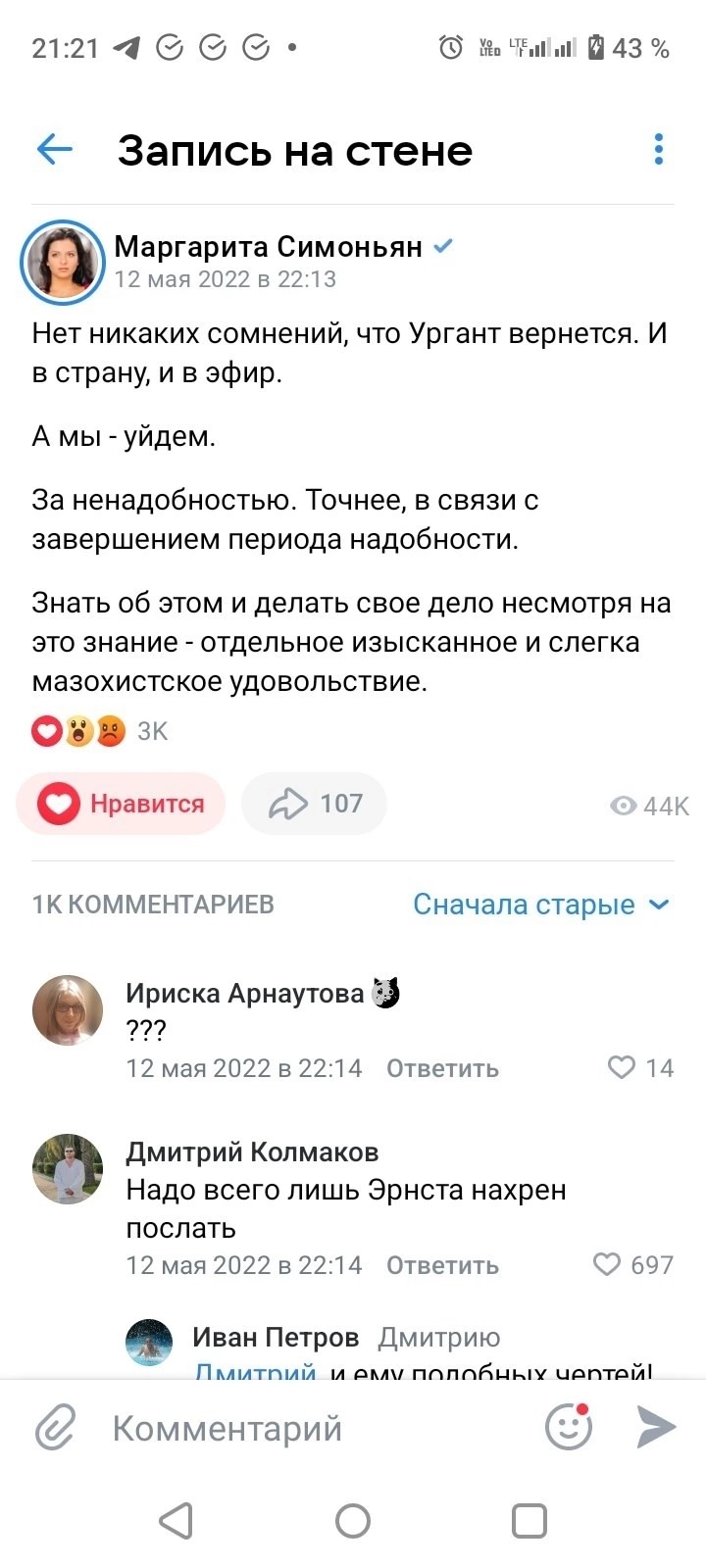Open Маргарита Симоньян's profile avatar
The width and height of the screenshot is (706, 1568).
63,263
